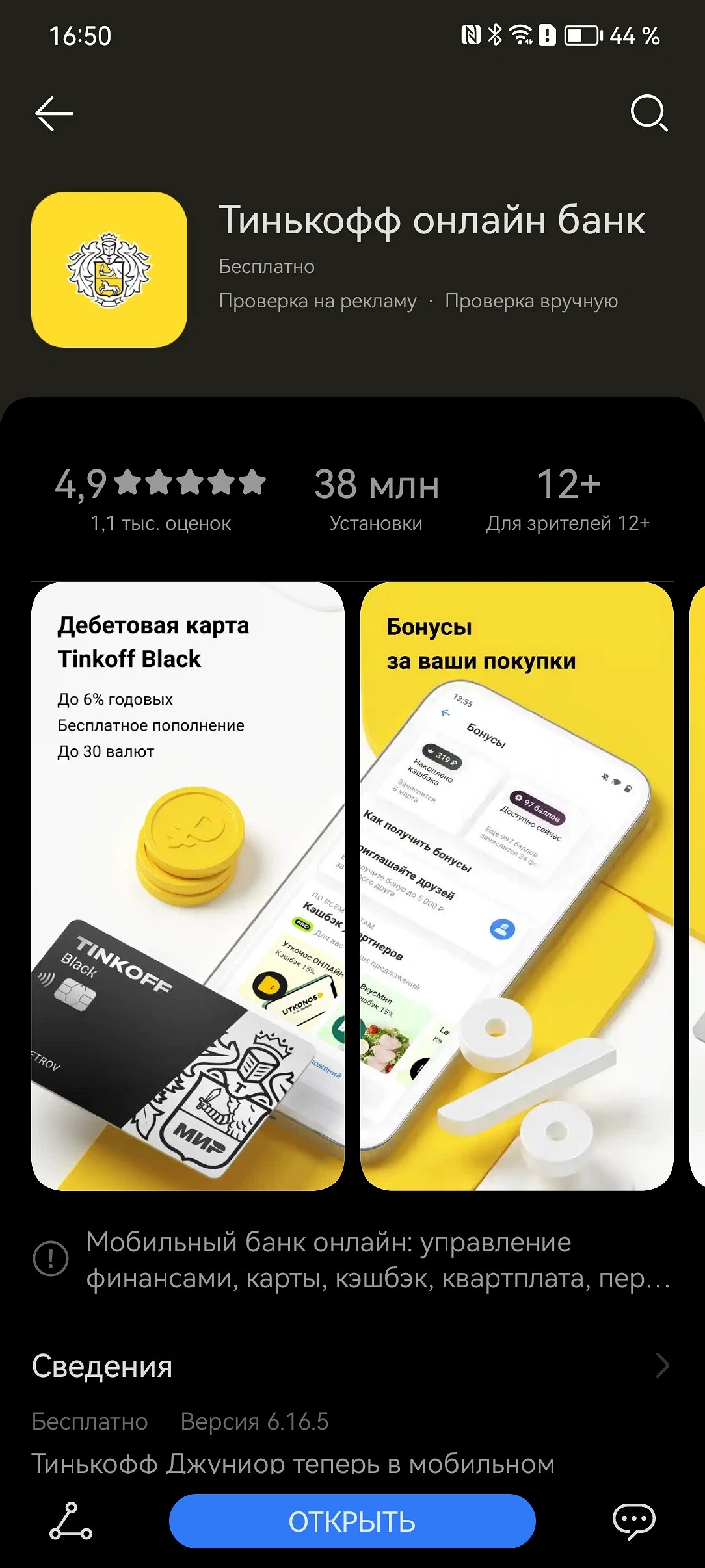This screenshot has width=705, height=1568.
Task: Open search with the magnifier icon
Action: [x=648, y=114]
